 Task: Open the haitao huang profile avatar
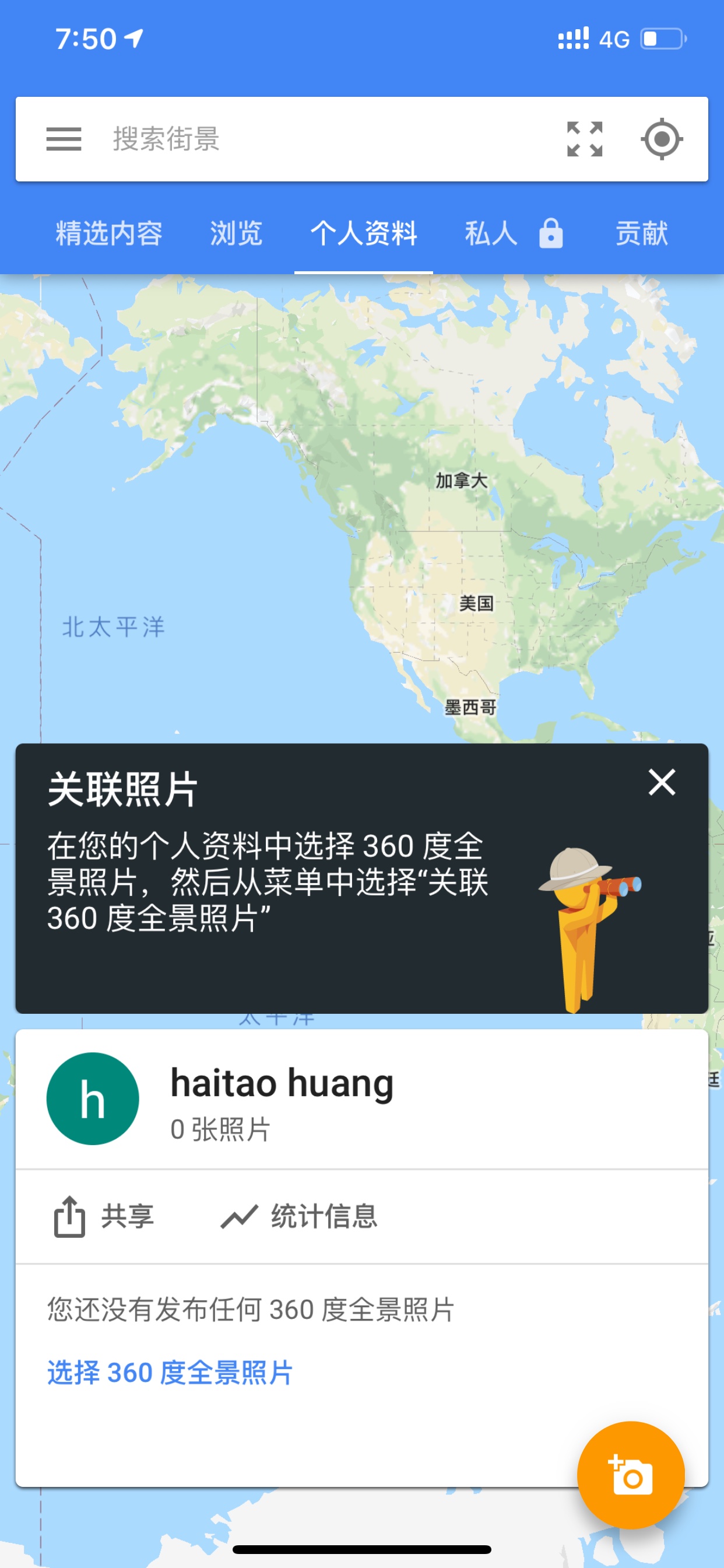(x=93, y=1098)
